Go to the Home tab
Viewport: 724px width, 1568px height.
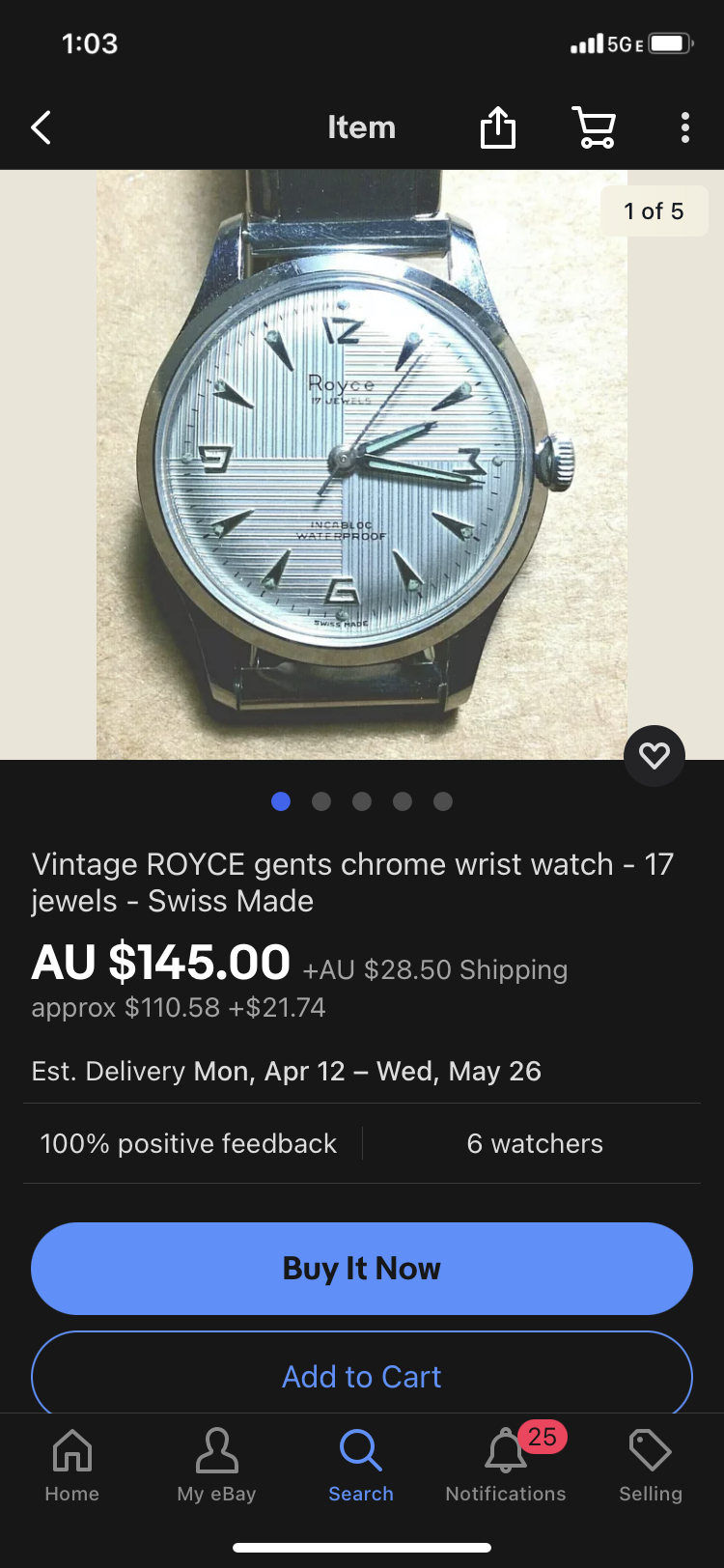[72, 1465]
